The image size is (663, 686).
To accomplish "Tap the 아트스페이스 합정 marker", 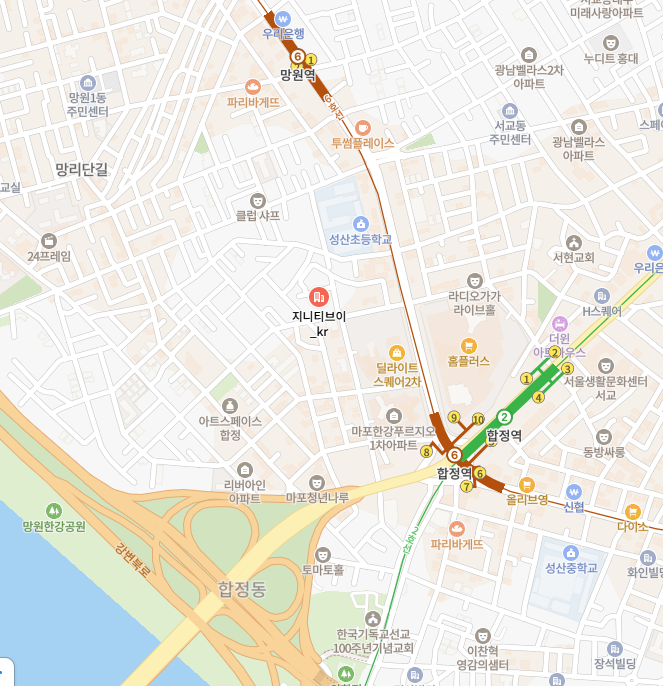I will pos(230,406).
